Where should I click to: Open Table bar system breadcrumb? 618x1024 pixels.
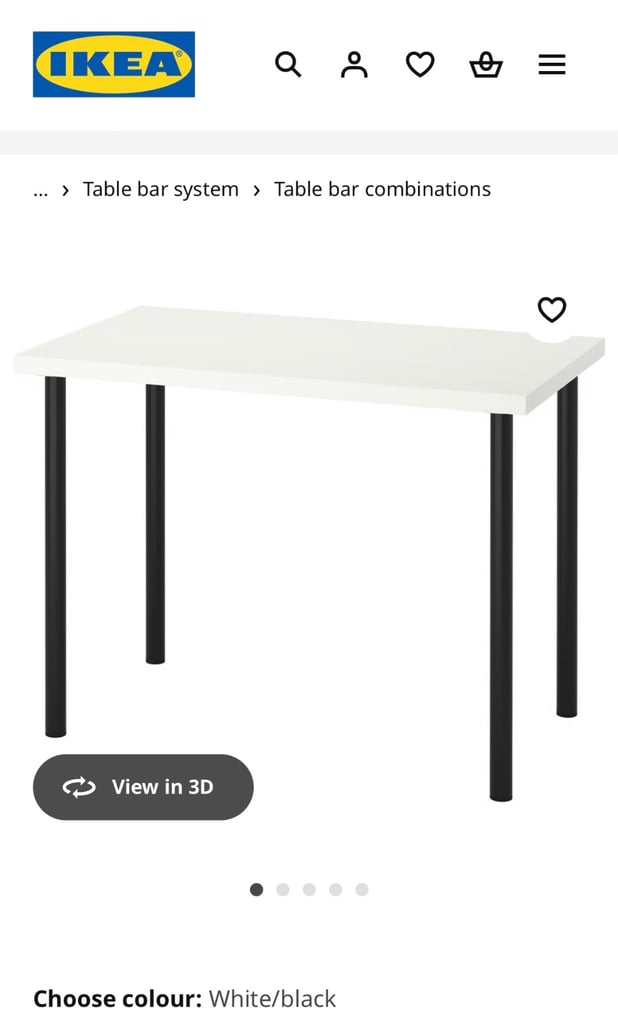[x=161, y=189]
